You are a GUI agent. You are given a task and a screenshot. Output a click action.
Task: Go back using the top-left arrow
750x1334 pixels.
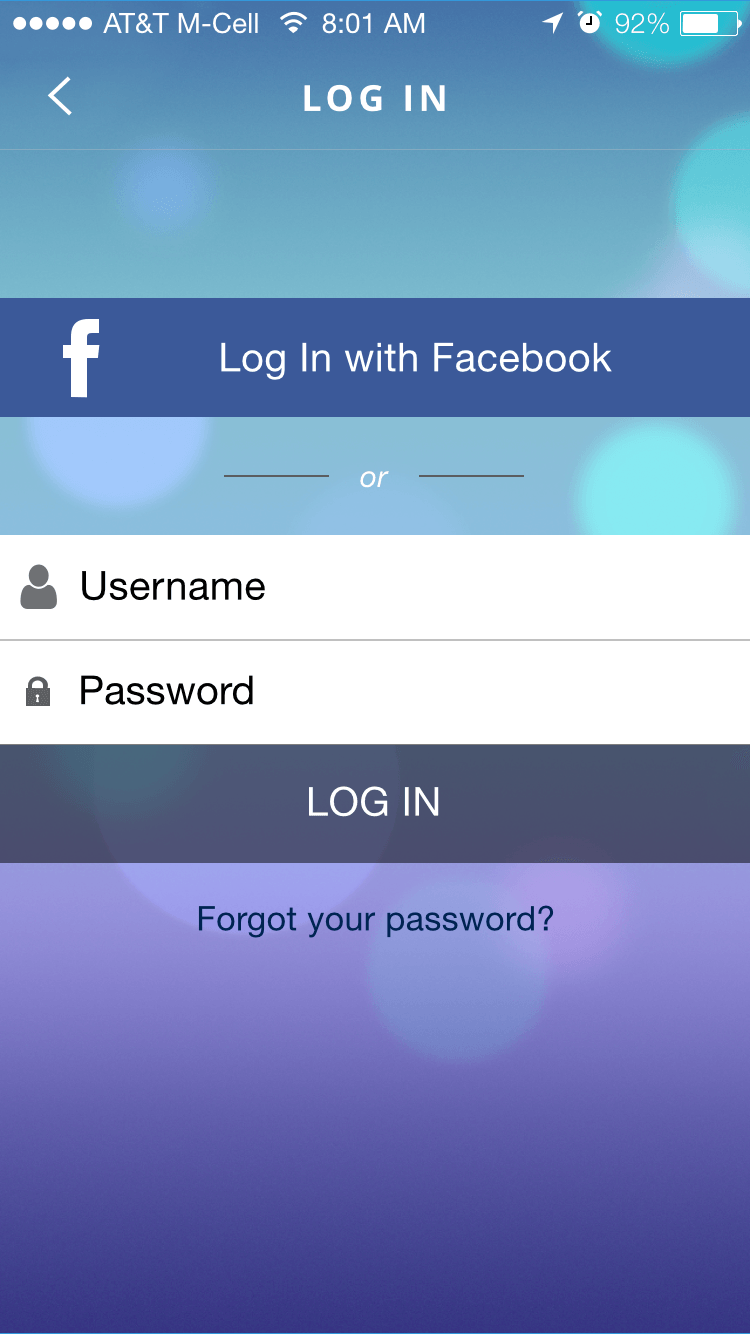[60, 97]
